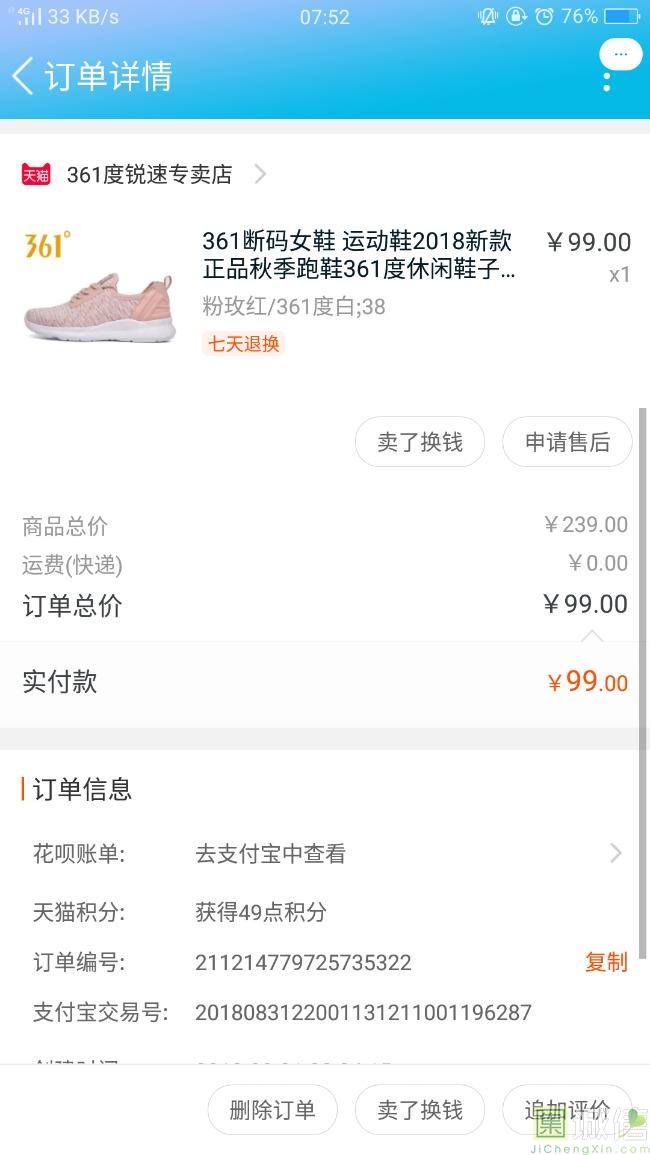Go back from order details
650x1155 pixels.
pyautogui.click(x=24, y=76)
